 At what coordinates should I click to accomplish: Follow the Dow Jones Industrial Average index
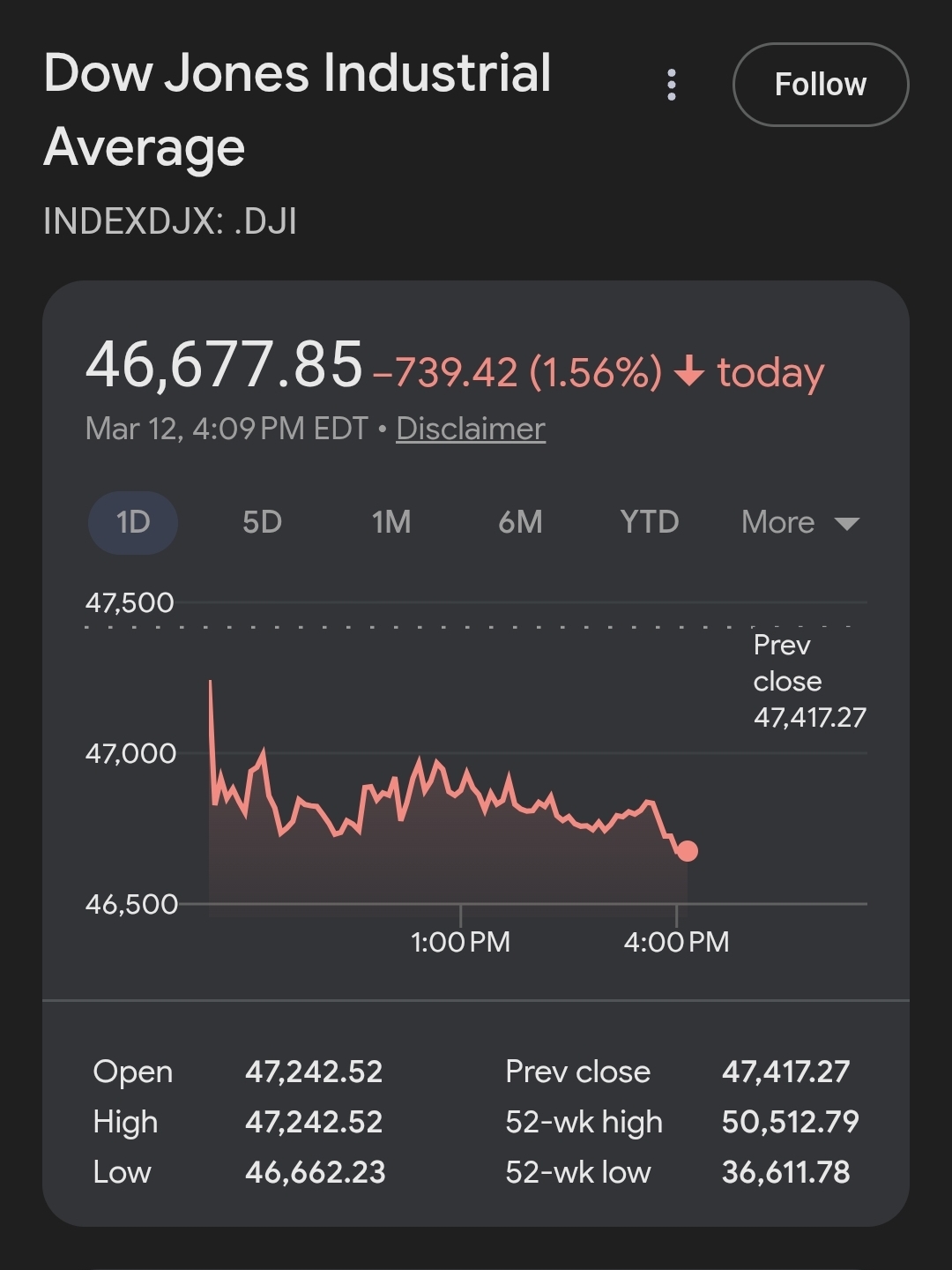(820, 84)
